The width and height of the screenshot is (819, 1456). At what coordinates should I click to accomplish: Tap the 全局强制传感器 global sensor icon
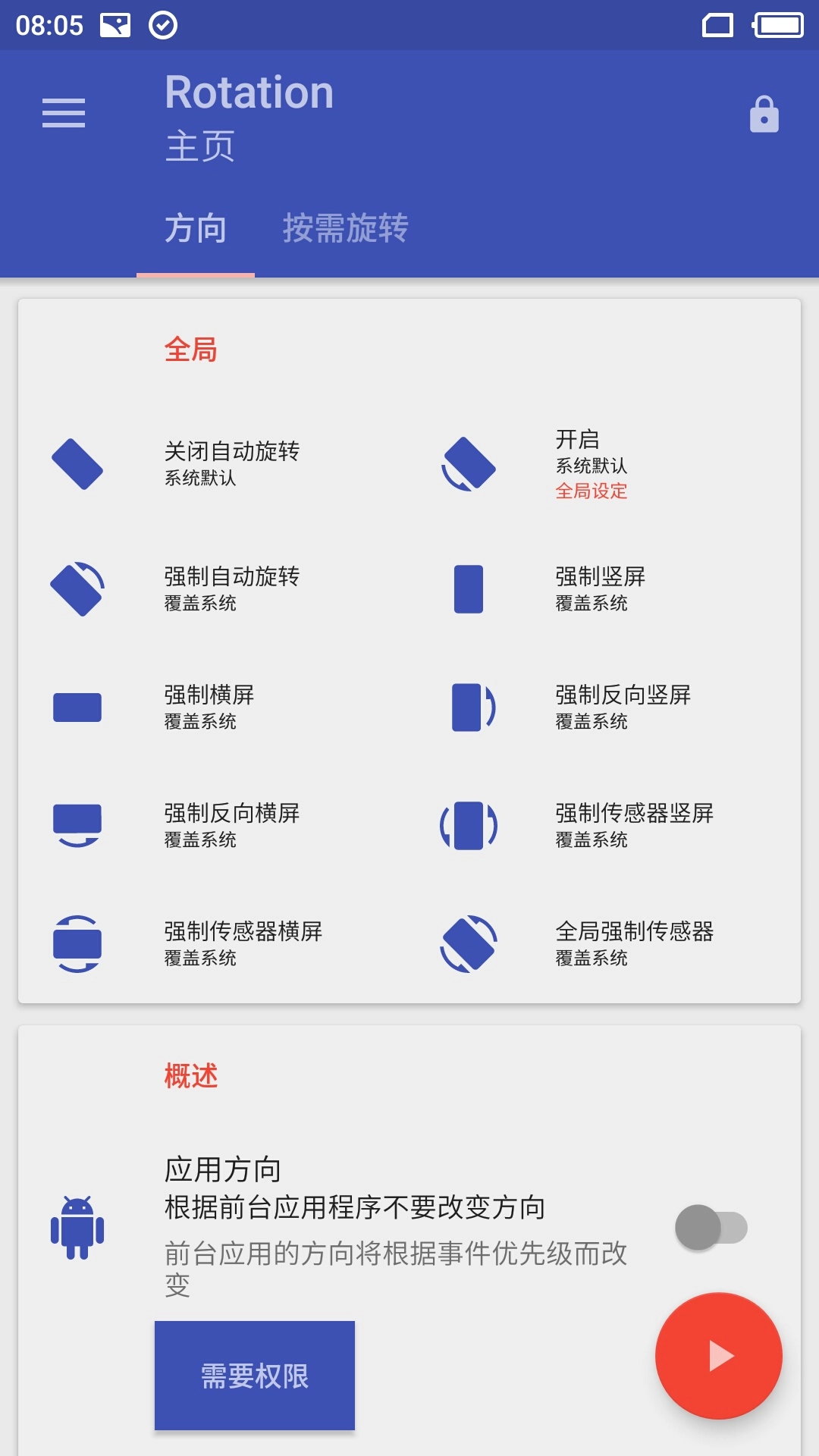point(469,944)
